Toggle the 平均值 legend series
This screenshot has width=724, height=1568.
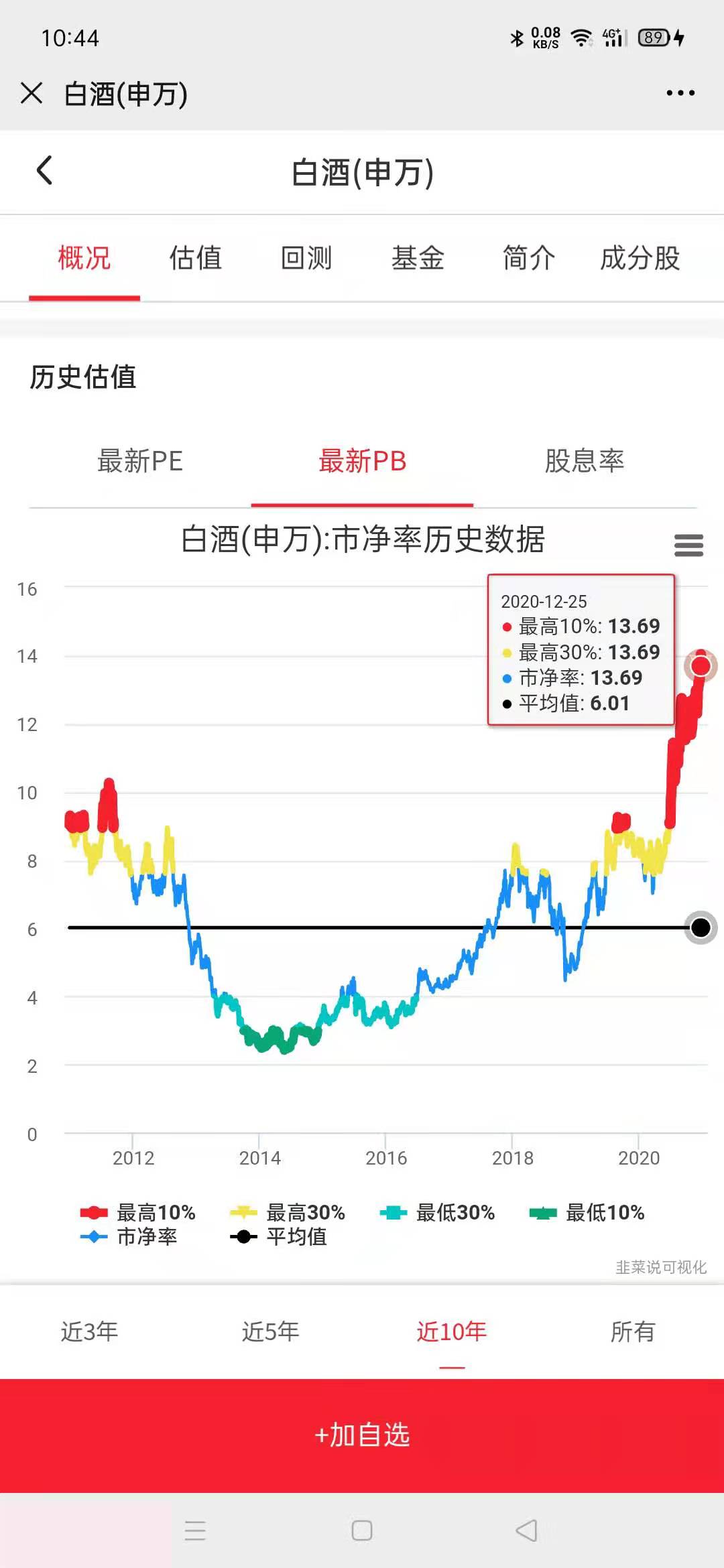pos(279,1236)
